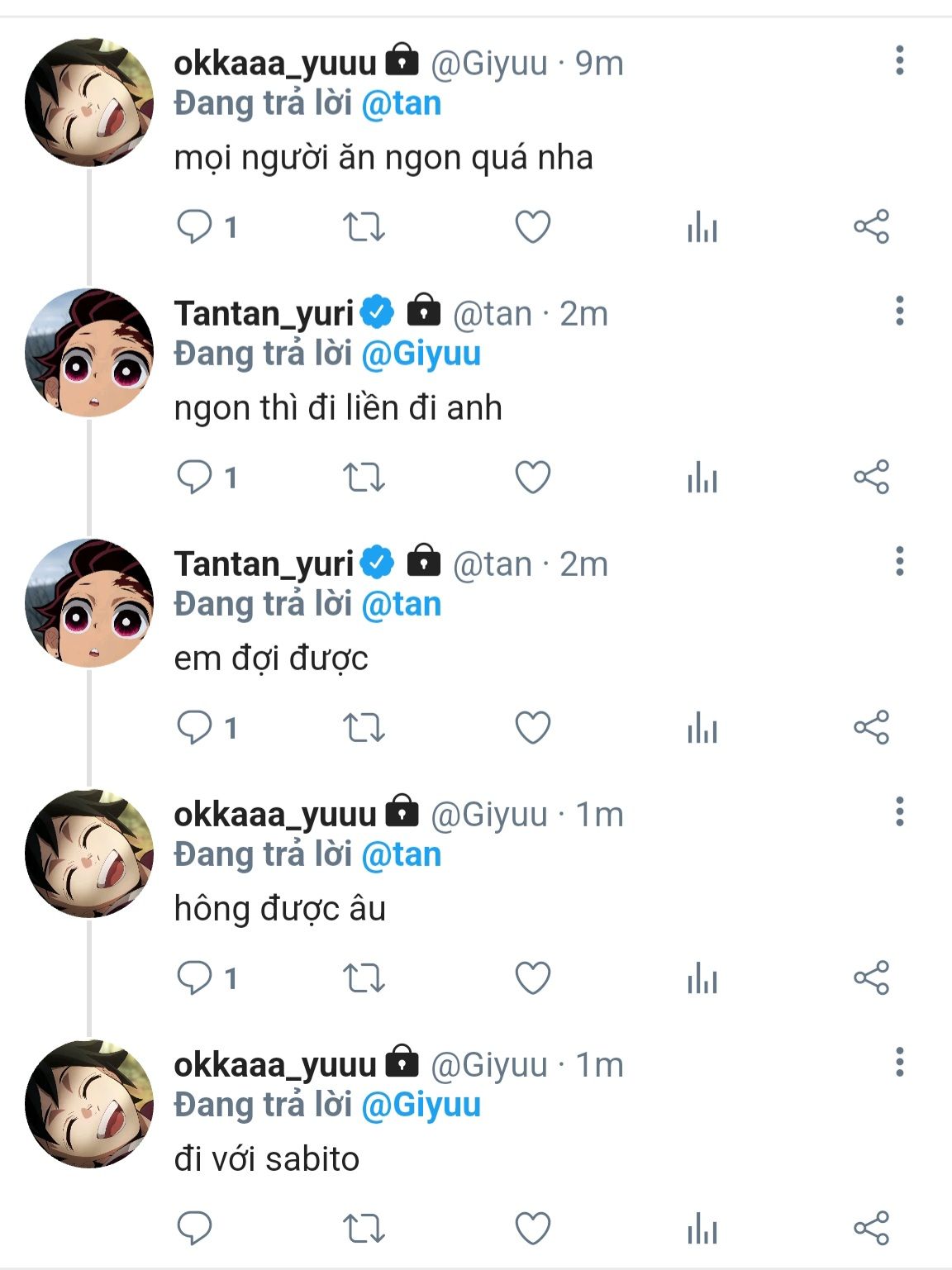Like the tweet "em đợi được"

(x=533, y=727)
